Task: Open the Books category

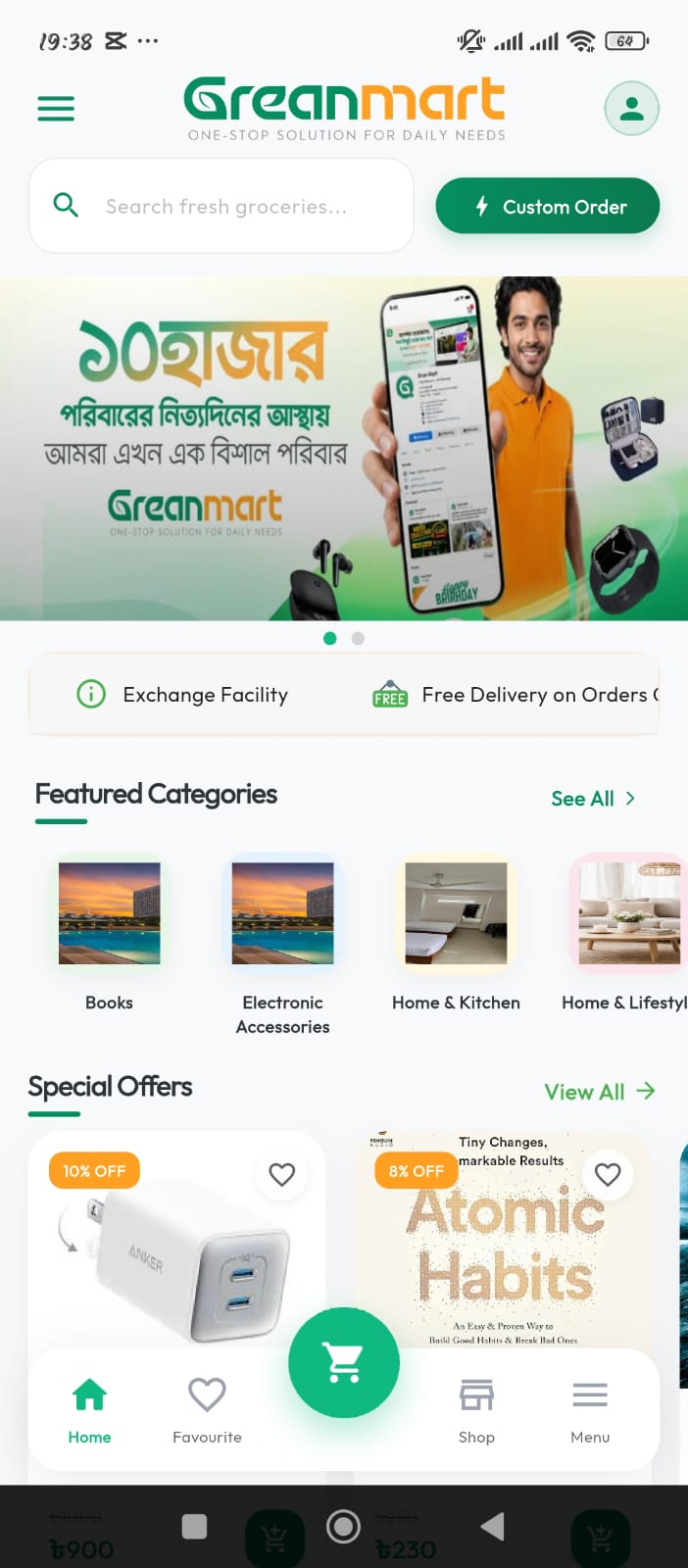Action: point(109,934)
